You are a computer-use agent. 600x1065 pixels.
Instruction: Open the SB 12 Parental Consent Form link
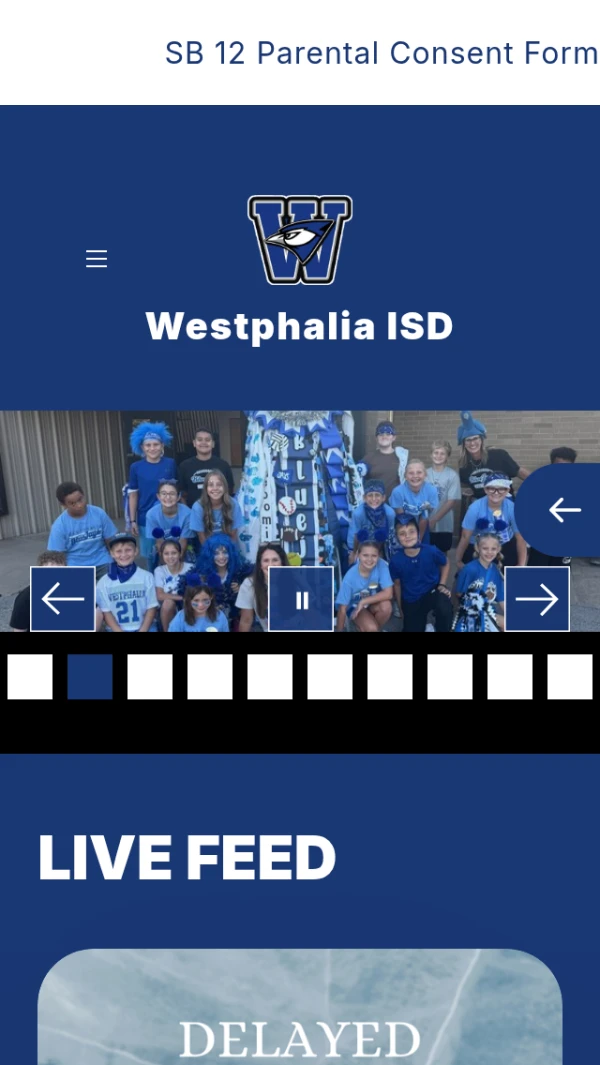(x=381, y=53)
